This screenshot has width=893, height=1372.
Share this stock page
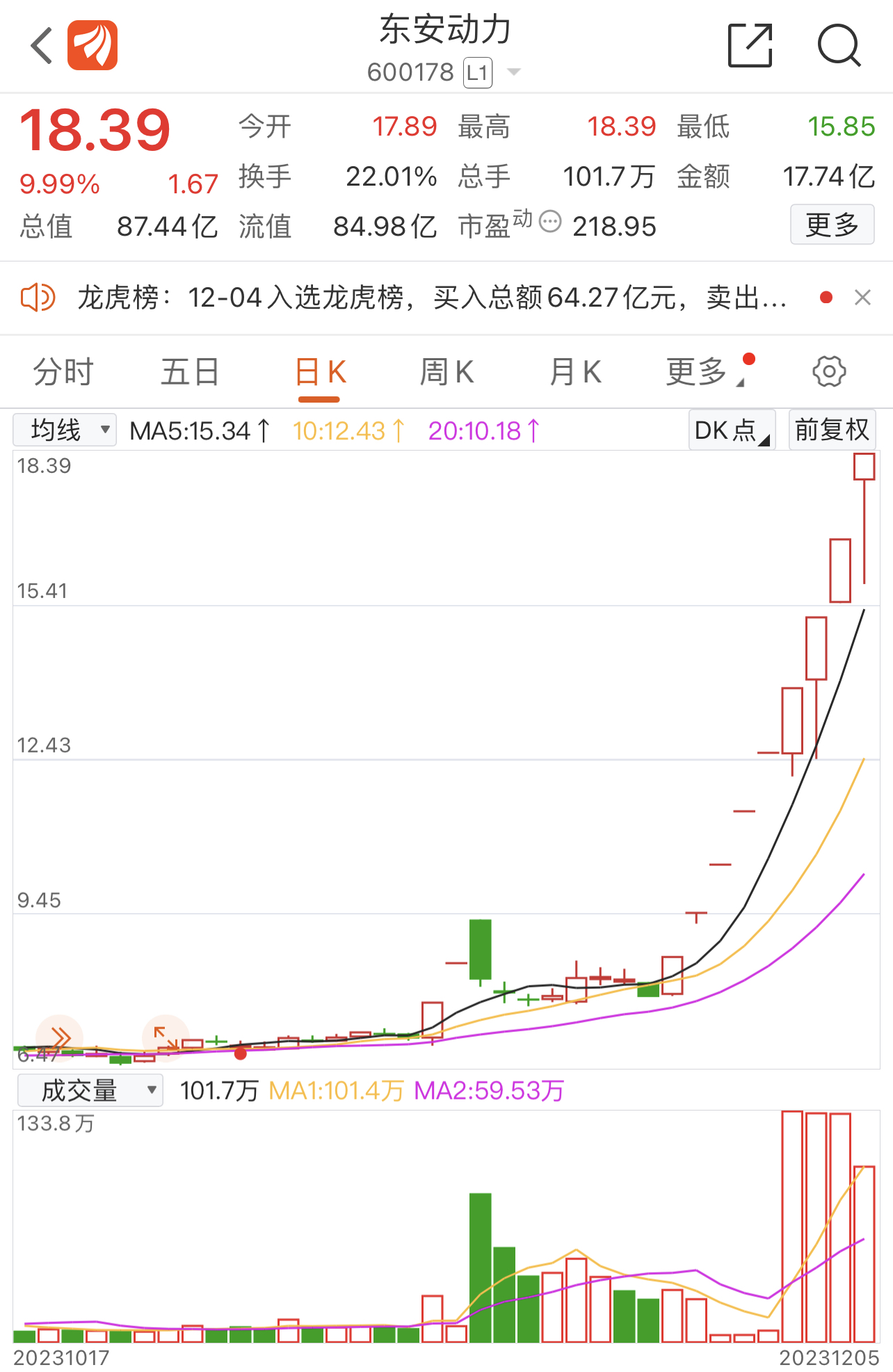click(750, 46)
